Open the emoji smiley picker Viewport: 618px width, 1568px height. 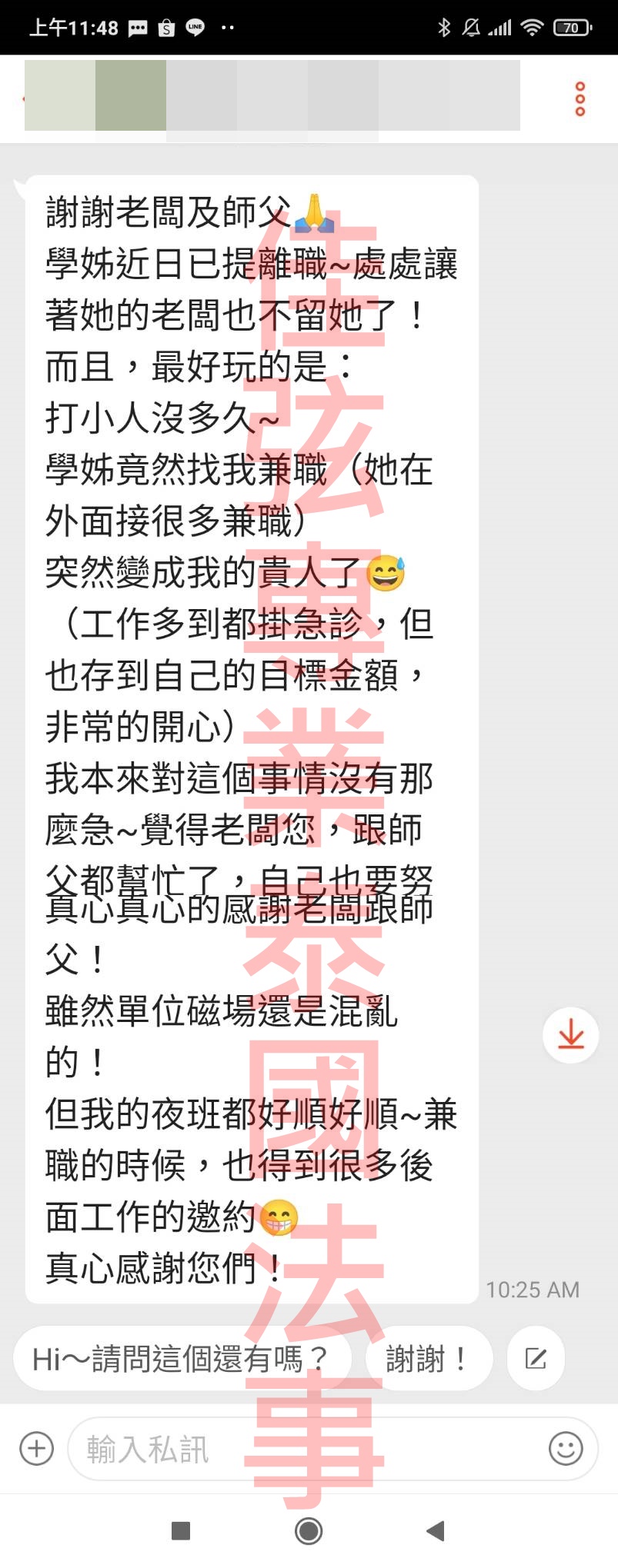click(566, 1449)
